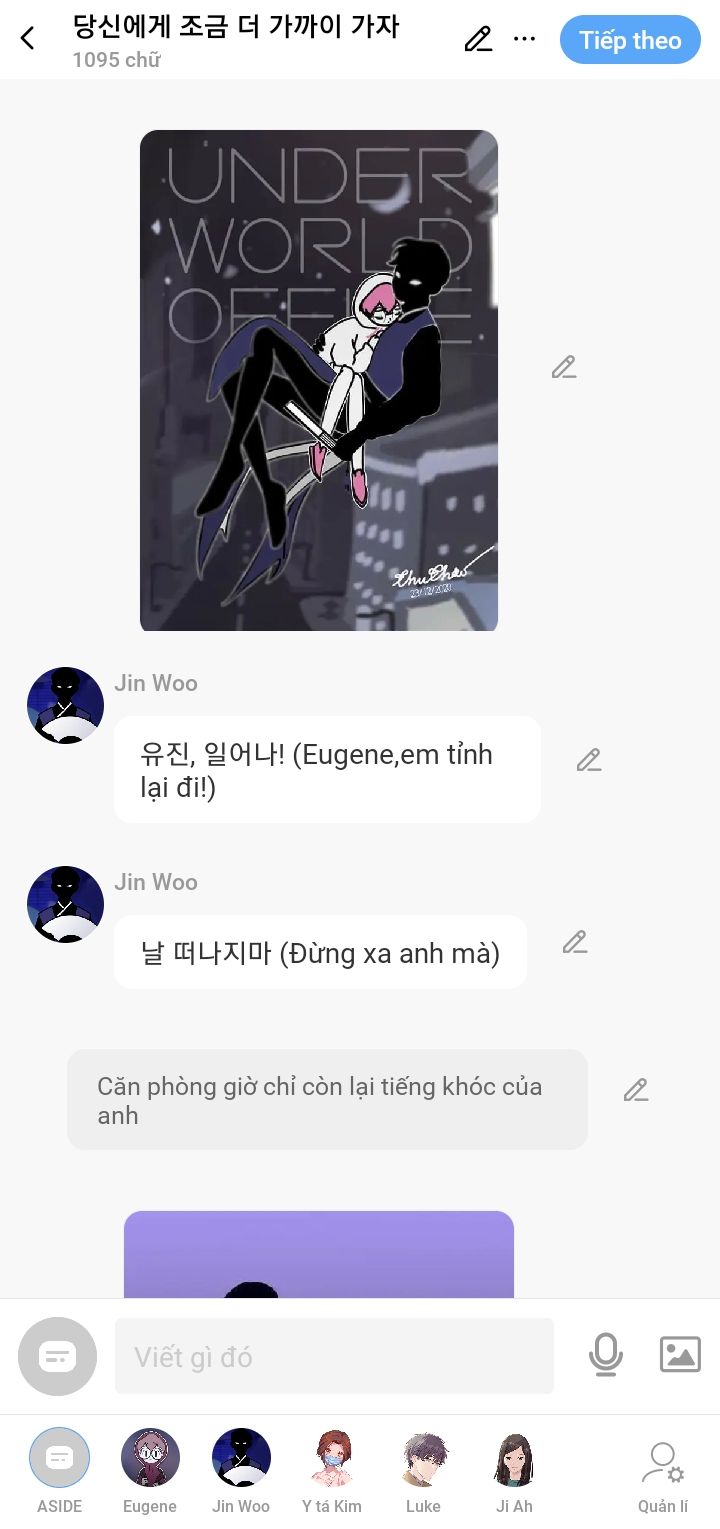Pick Ji Ah as the speaker
Viewport: 720px width, 1529px height.
514,1459
